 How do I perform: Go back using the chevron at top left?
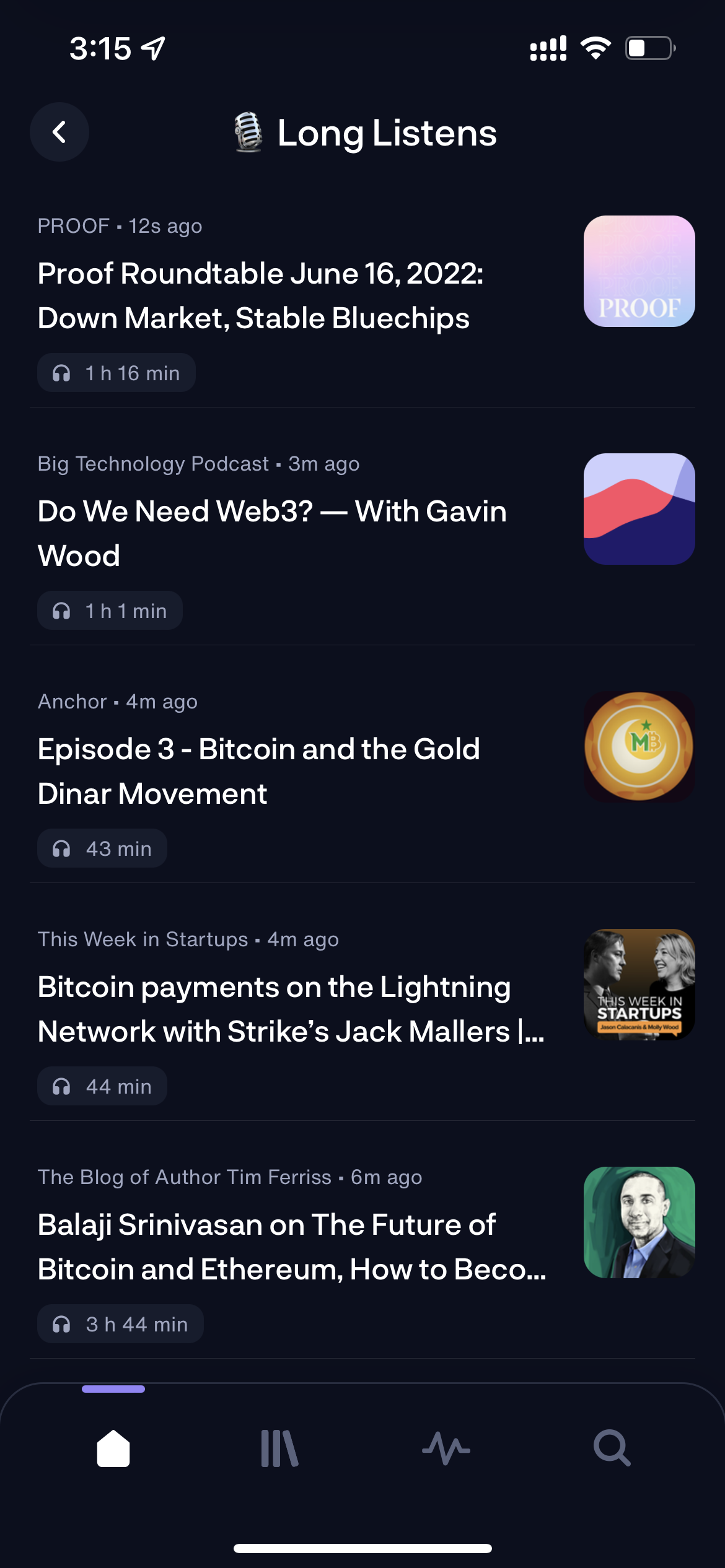tap(59, 132)
